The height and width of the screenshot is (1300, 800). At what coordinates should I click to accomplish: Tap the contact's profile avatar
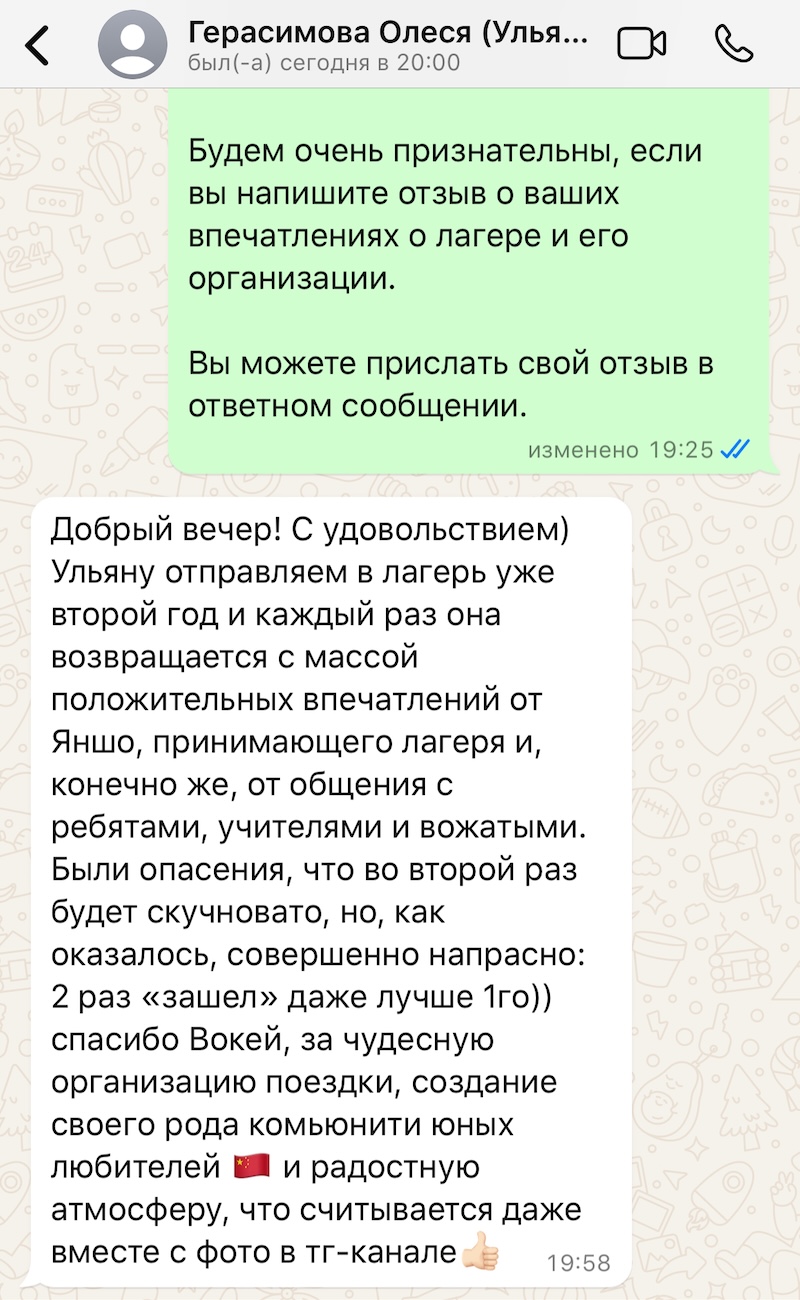point(132,46)
